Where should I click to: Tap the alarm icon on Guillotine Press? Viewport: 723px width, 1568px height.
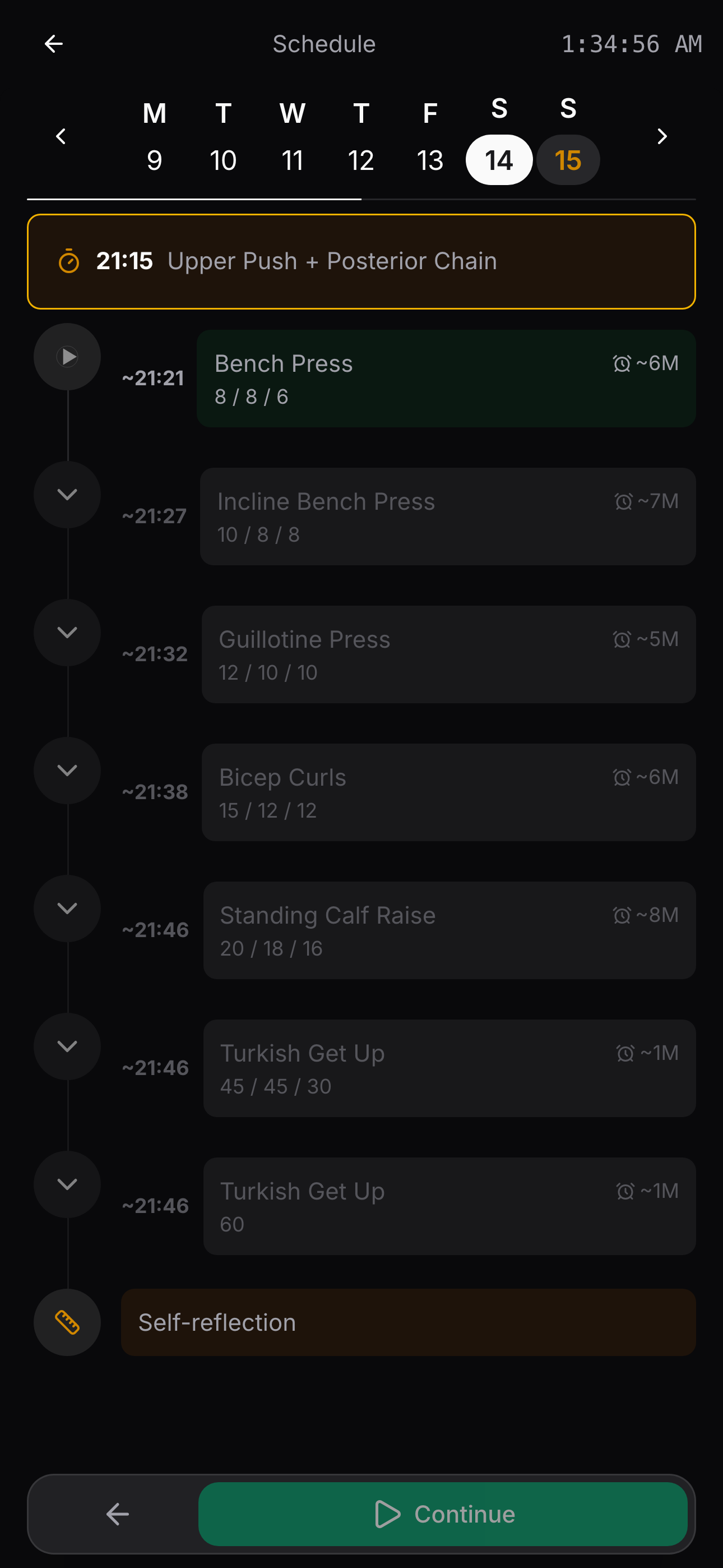[x=621, y=639]
